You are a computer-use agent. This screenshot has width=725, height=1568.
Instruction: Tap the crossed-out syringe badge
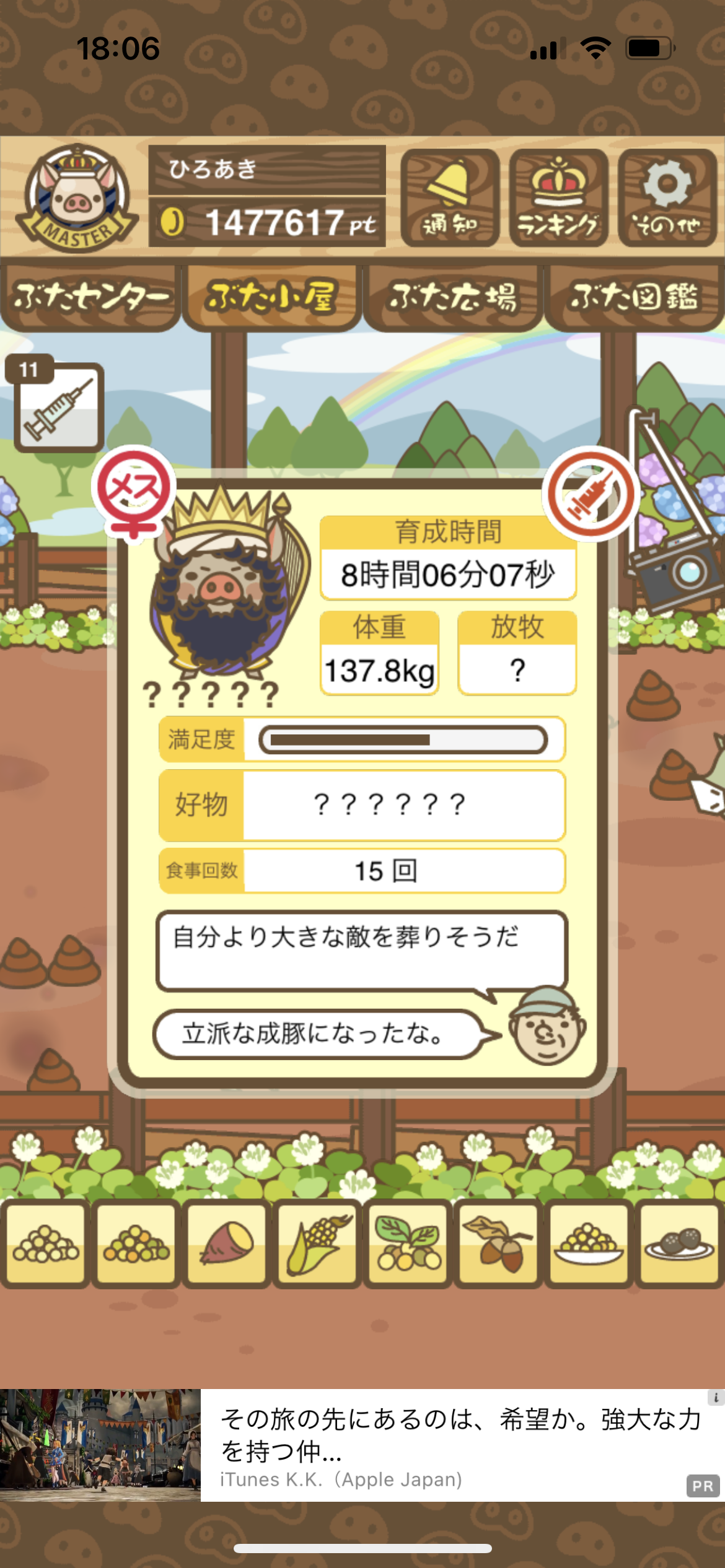coord(591,494)
